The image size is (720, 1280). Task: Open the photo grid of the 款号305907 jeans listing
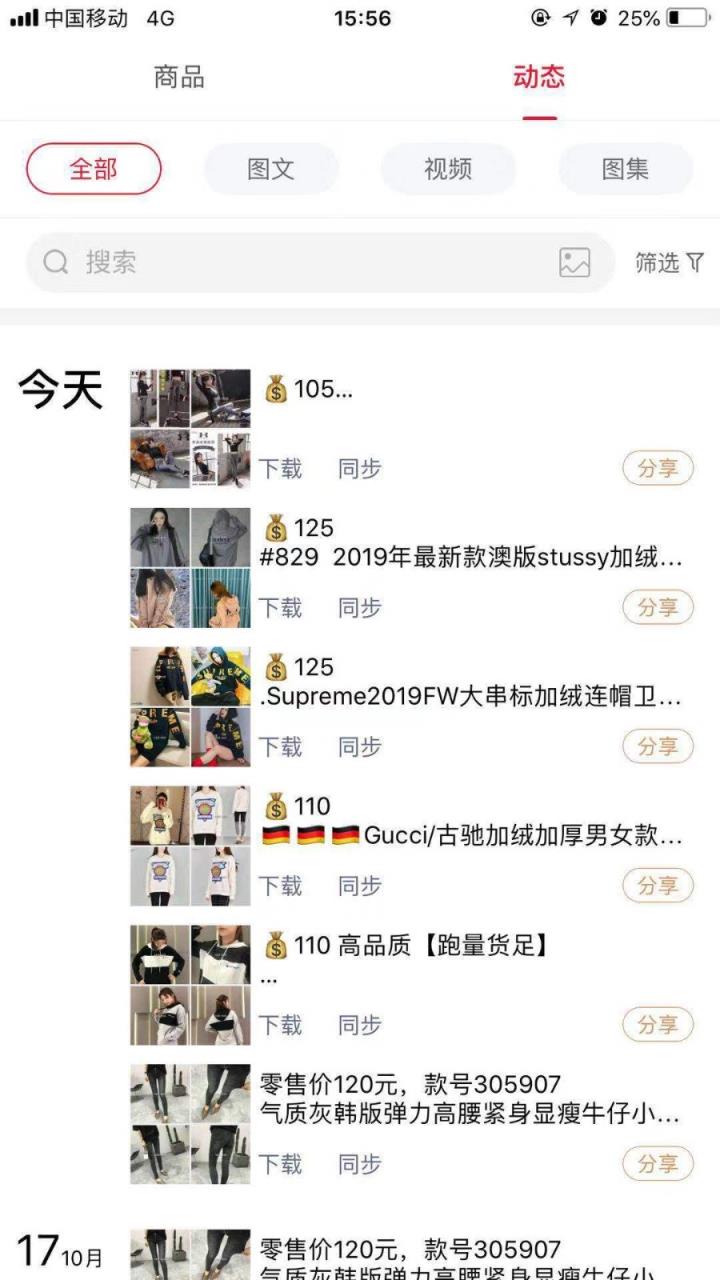[189, 1118]
